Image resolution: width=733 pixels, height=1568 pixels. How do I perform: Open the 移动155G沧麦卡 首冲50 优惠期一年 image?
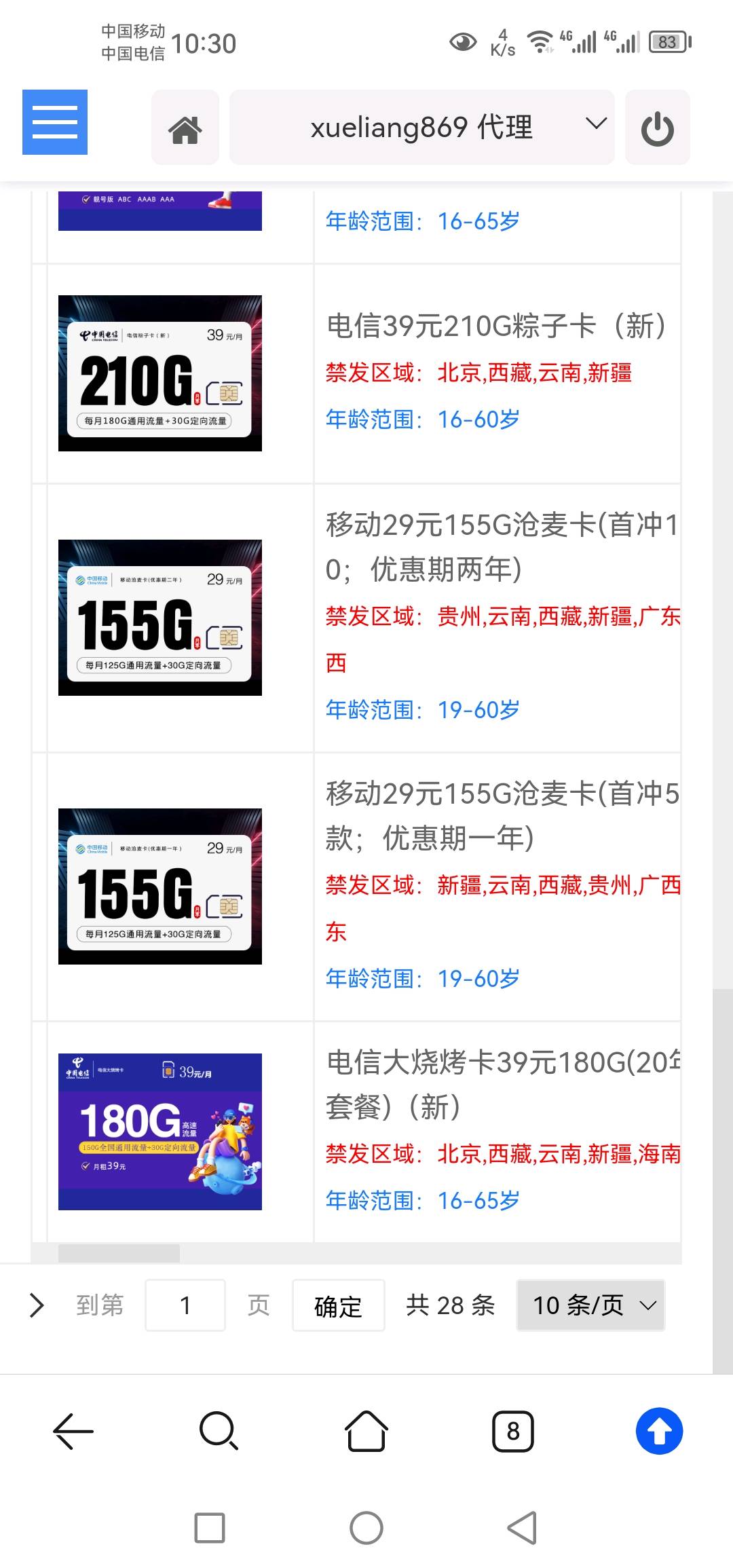click(160, 886)
